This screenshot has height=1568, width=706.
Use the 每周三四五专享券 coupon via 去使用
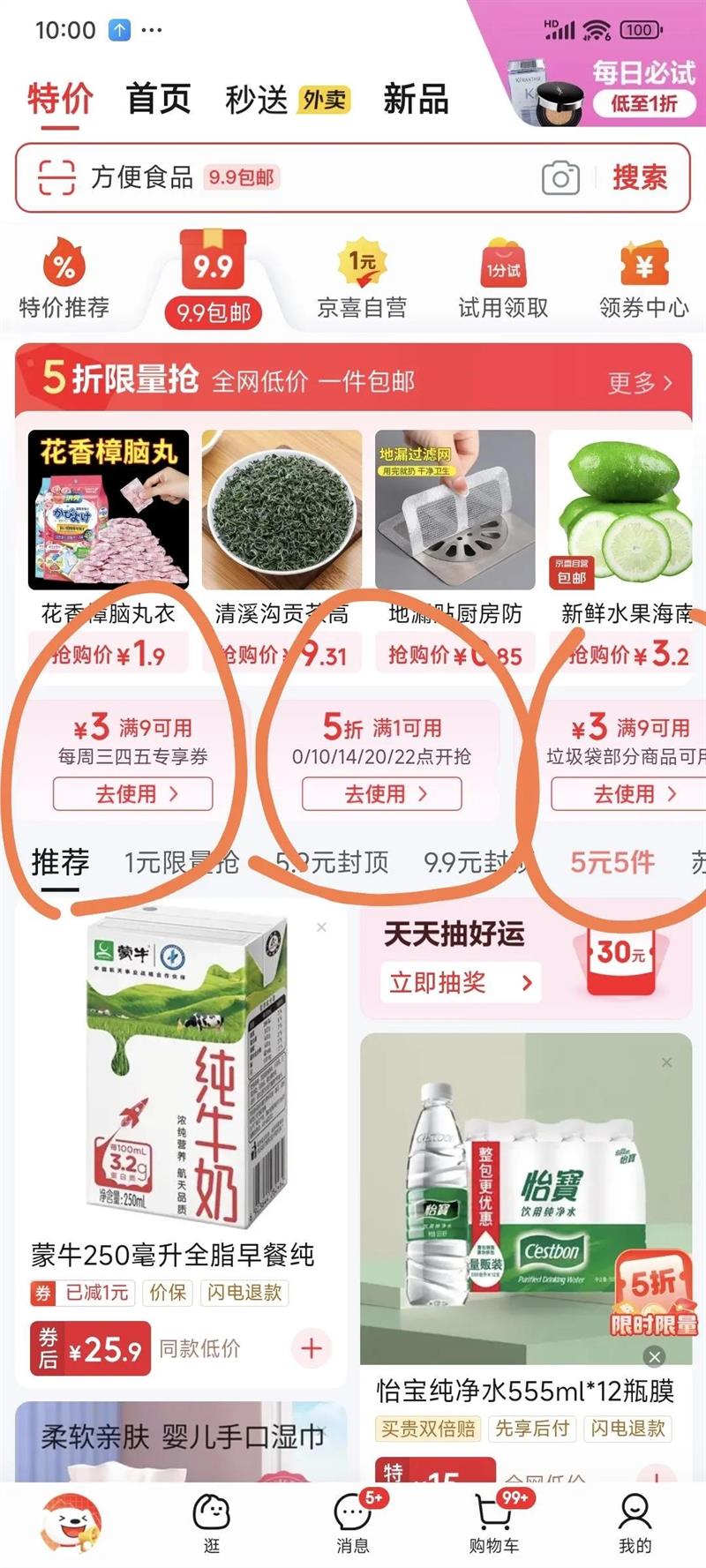[x=133, y=794]
